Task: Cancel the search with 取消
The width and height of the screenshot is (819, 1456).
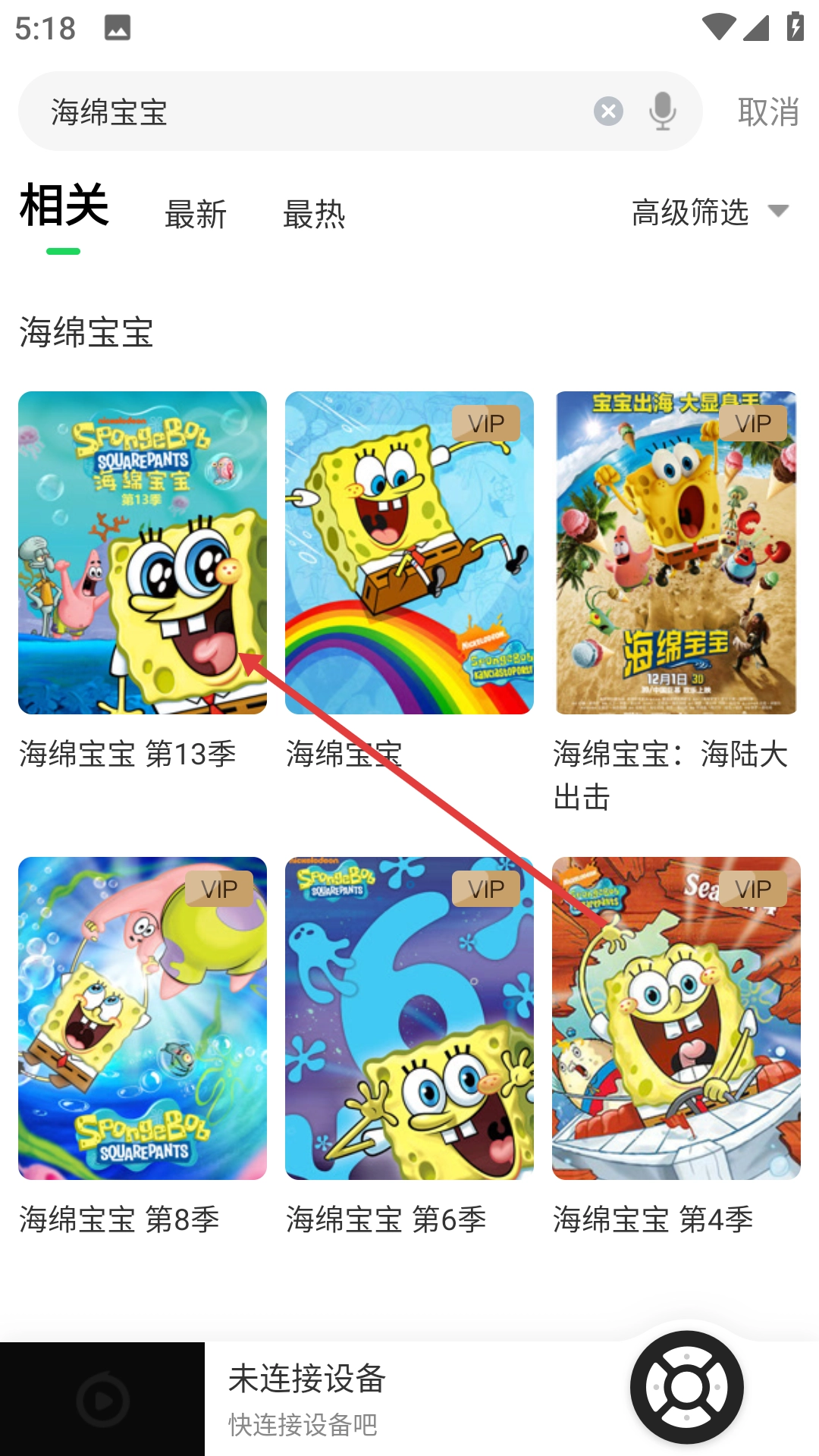Action: pos(767,112)
